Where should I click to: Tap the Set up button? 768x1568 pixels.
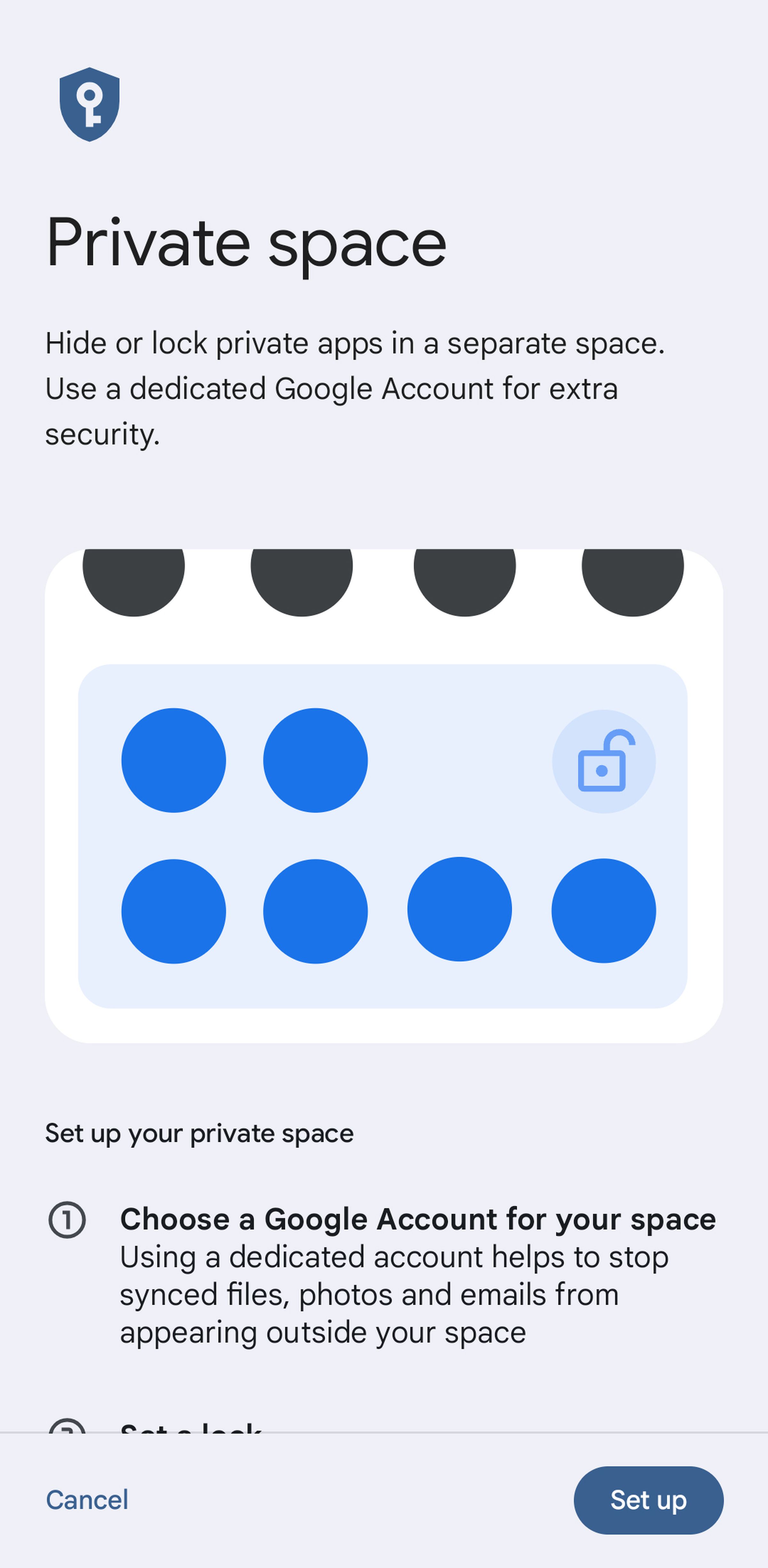click(x=648, y=1500)
